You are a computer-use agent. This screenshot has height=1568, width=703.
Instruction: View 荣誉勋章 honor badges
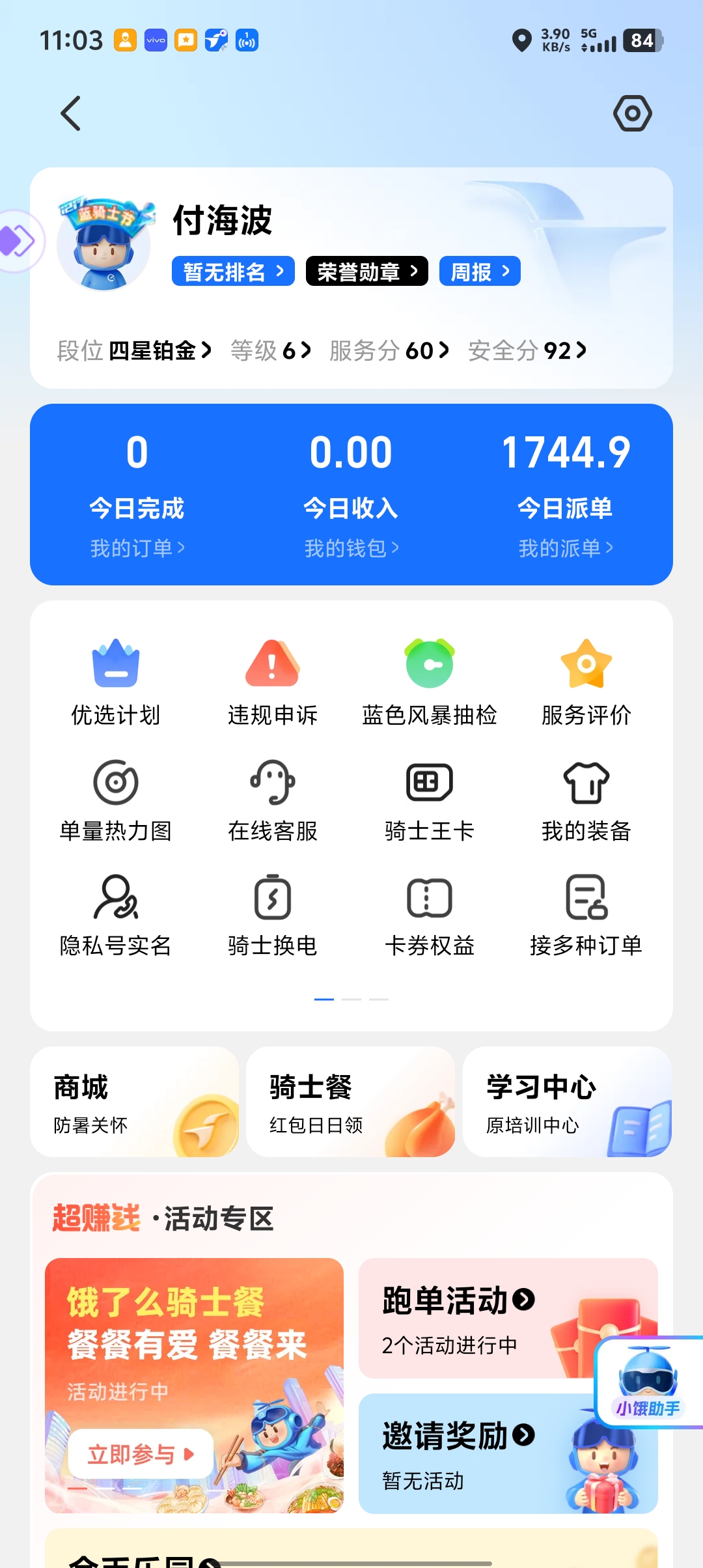point(366,272)
